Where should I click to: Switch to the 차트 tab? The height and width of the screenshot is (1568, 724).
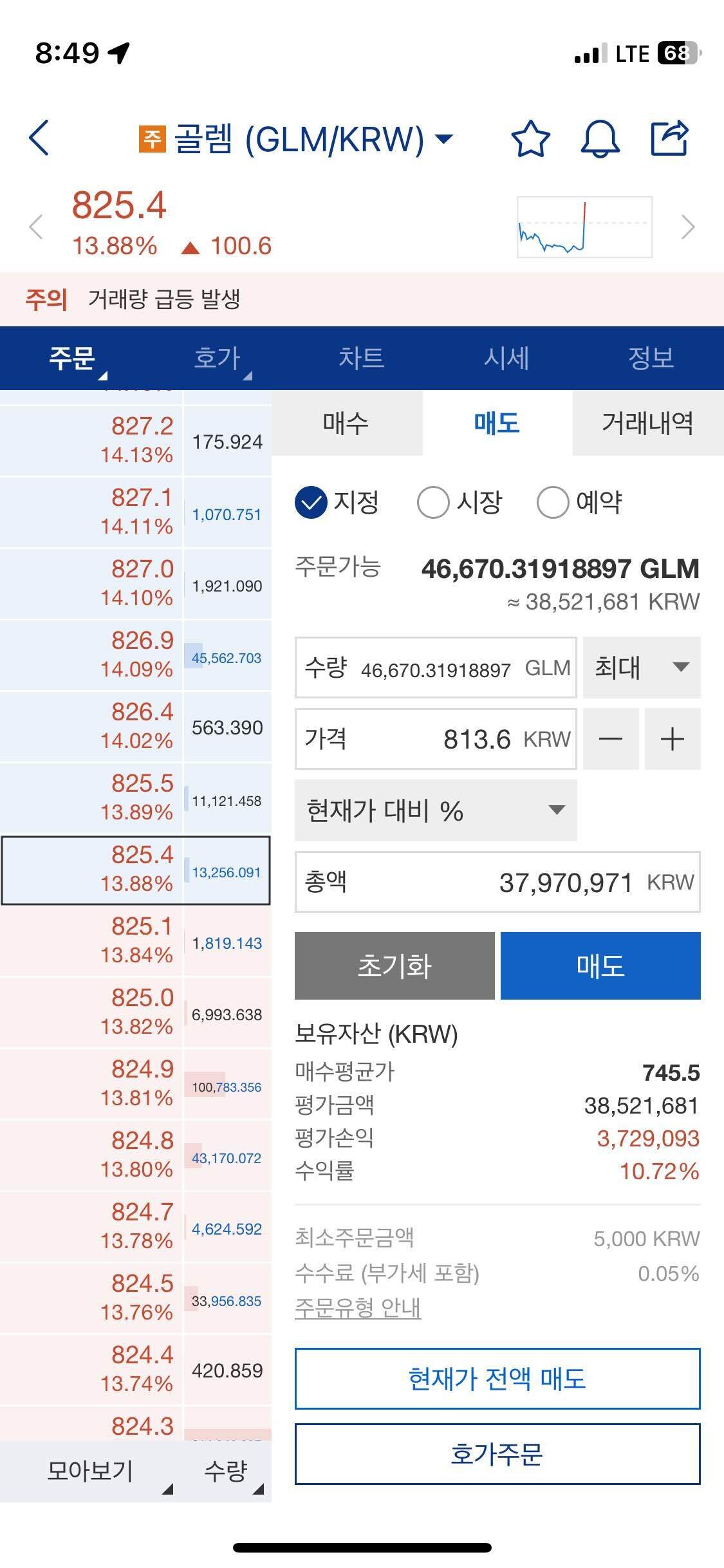pyautogui.click(x=362, y=359)
